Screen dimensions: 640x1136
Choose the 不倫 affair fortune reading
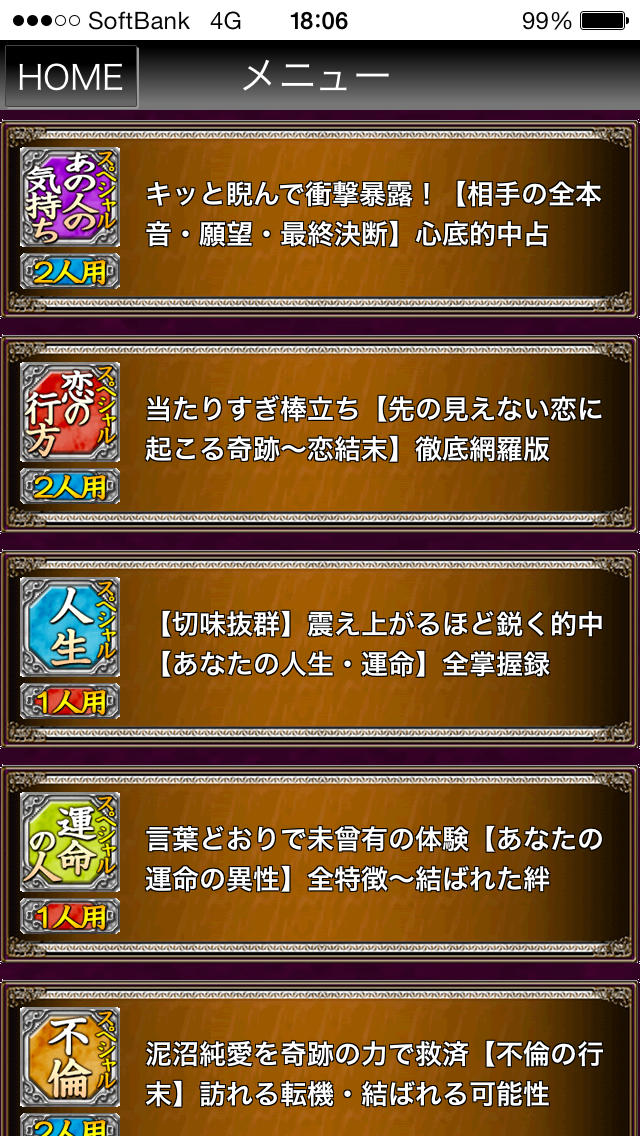click(x=320, y=1070)
